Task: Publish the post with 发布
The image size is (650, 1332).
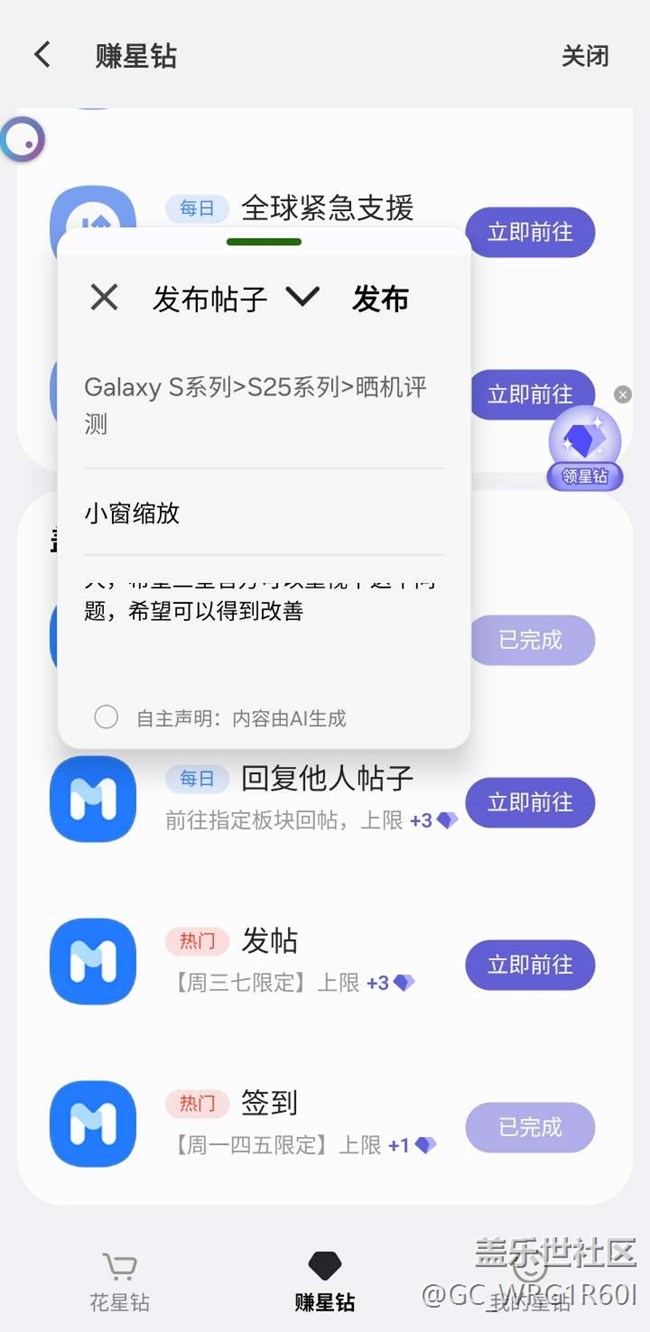Action: [380, 299]
